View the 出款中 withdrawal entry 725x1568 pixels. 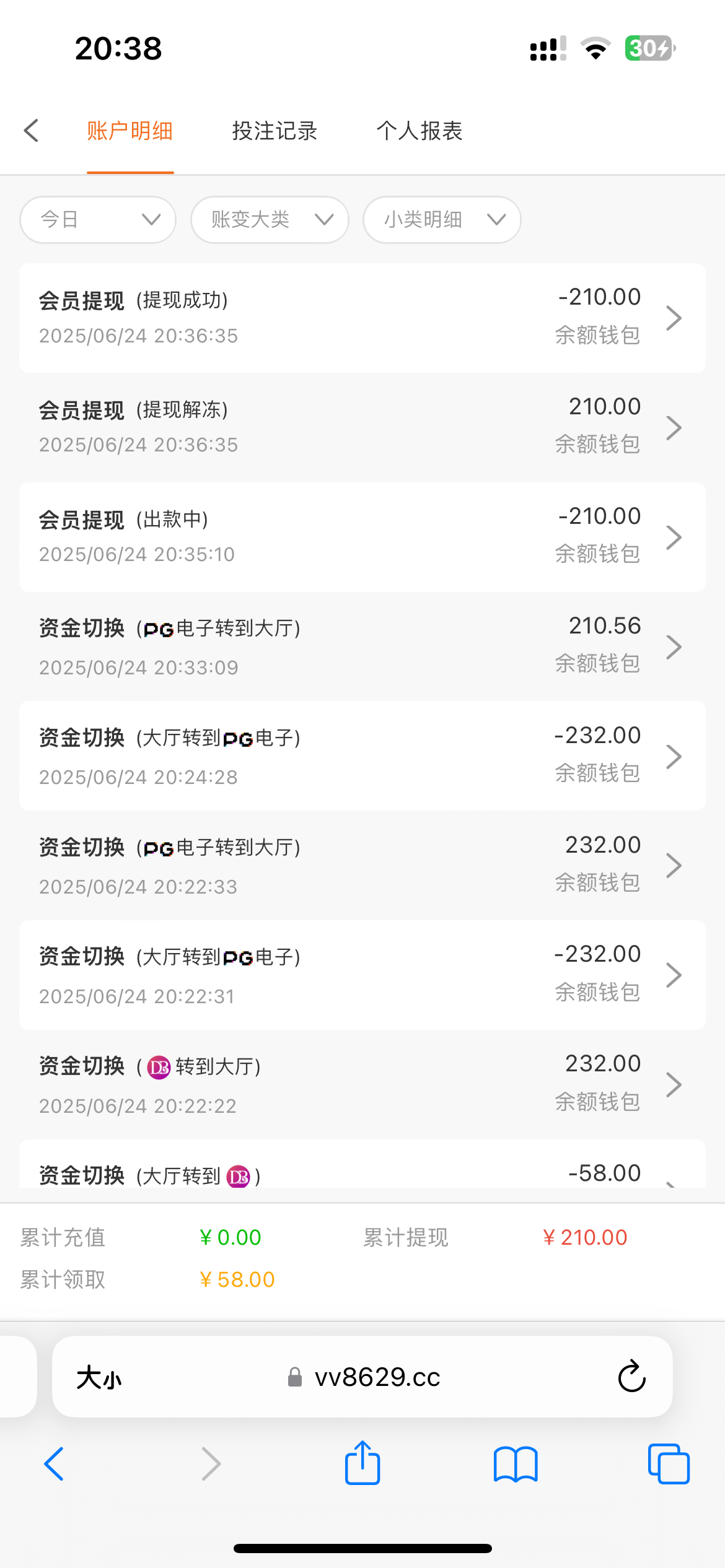362,536
